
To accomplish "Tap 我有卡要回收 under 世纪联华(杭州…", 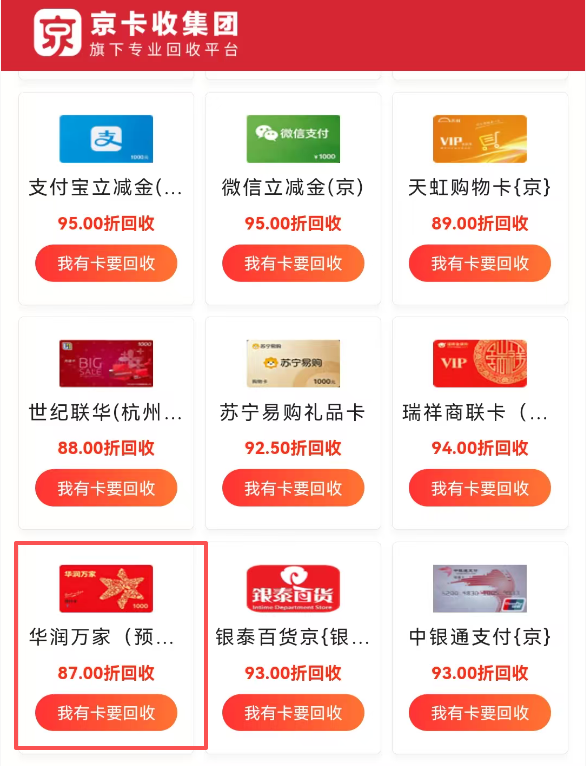I will point(106,488).
